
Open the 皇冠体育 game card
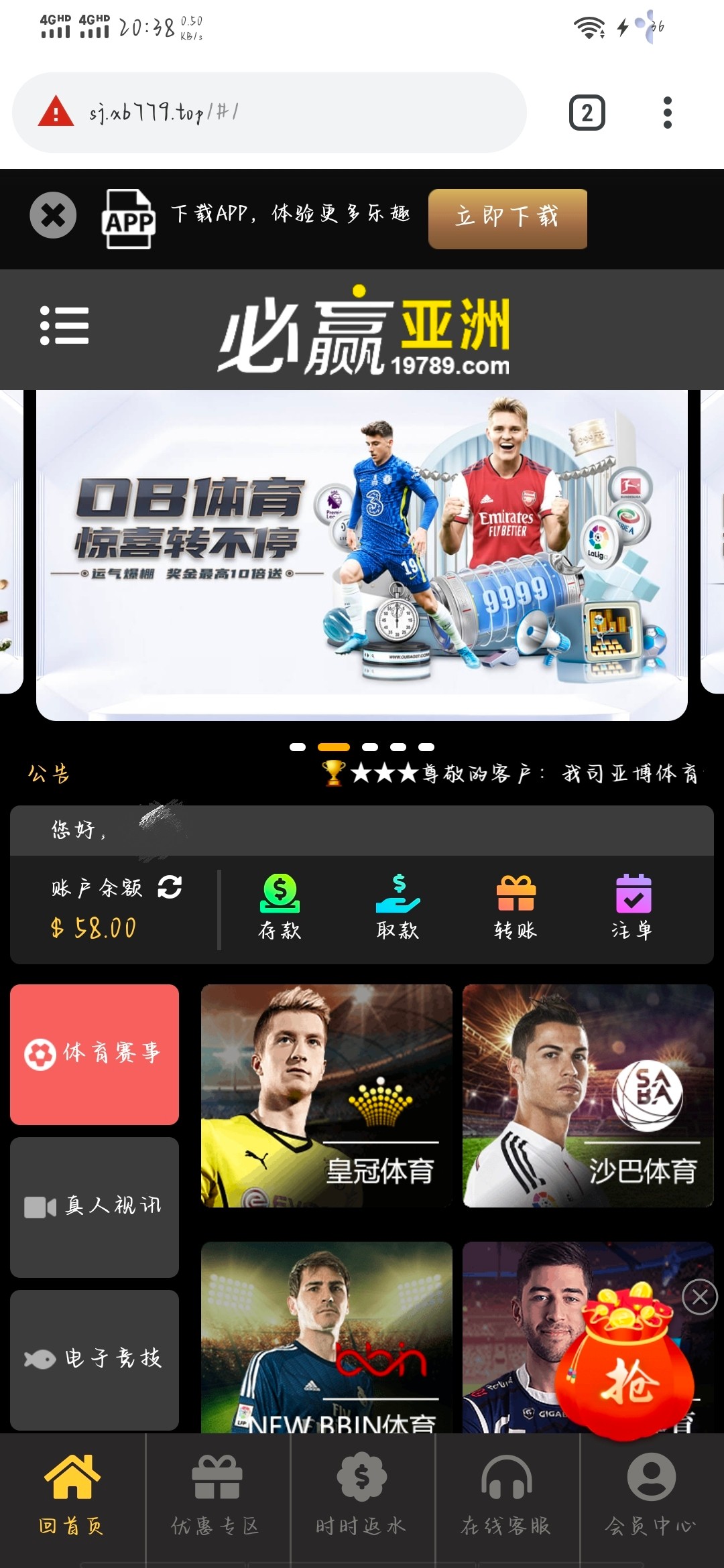point(326,1096)
